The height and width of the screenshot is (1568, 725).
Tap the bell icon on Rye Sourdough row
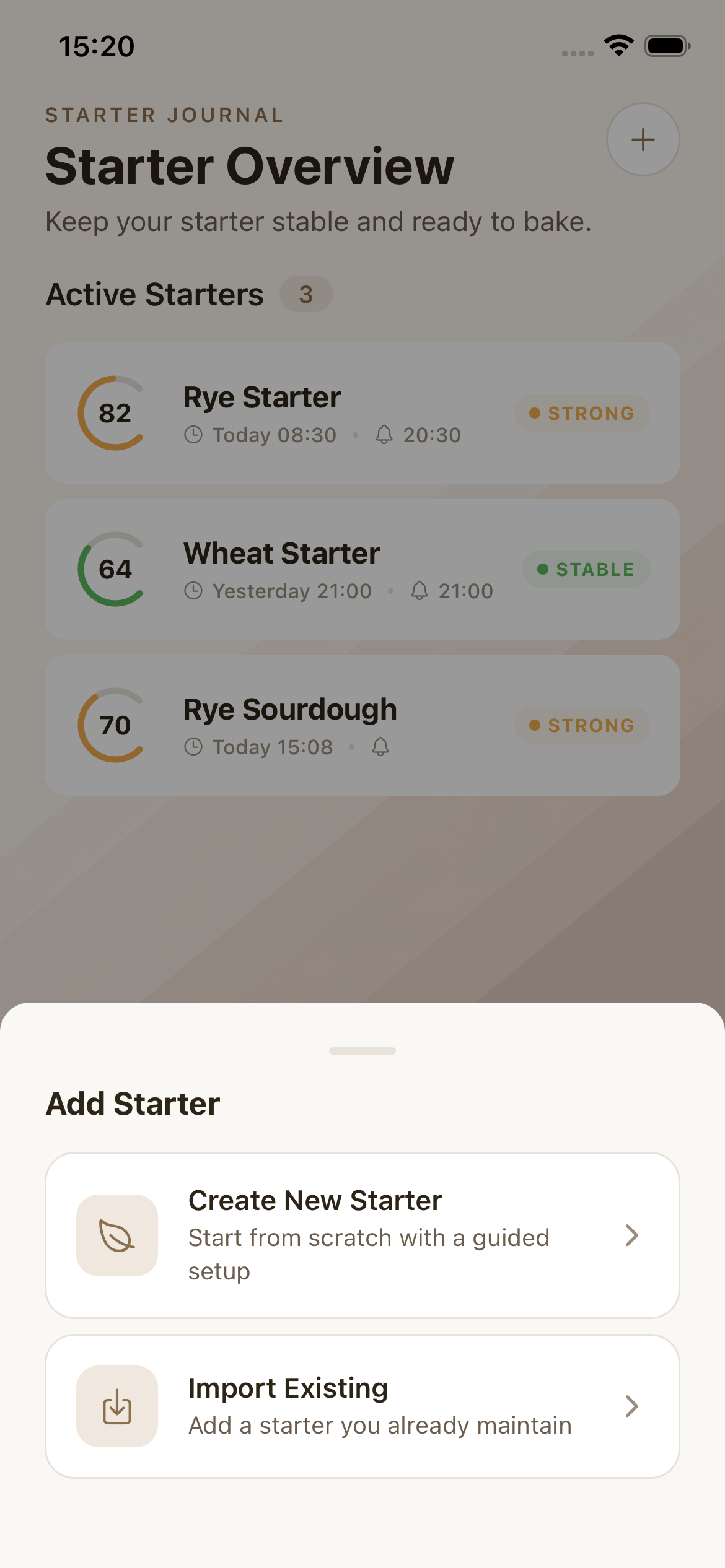click(380, 747)
